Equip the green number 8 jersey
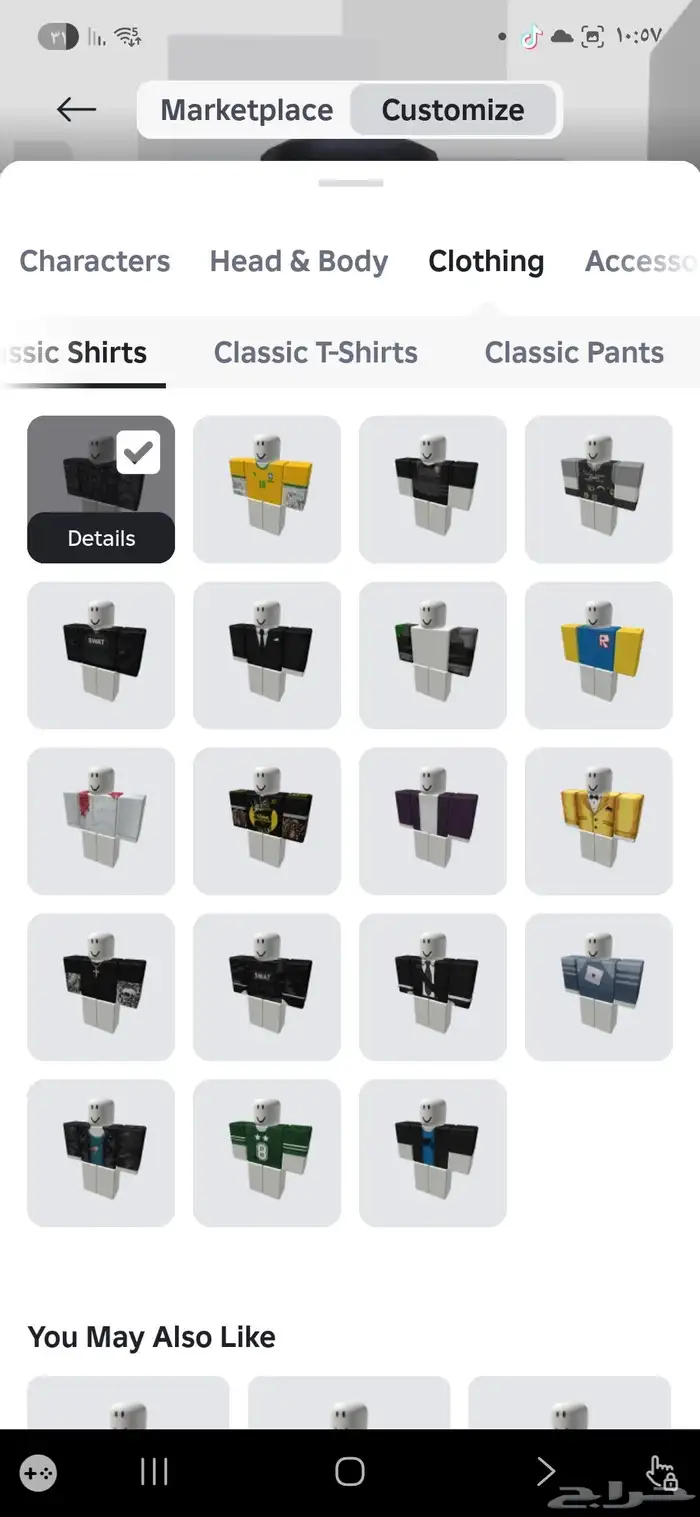Viewport: 700px width, 1517px height. [x=267, y=1153]
